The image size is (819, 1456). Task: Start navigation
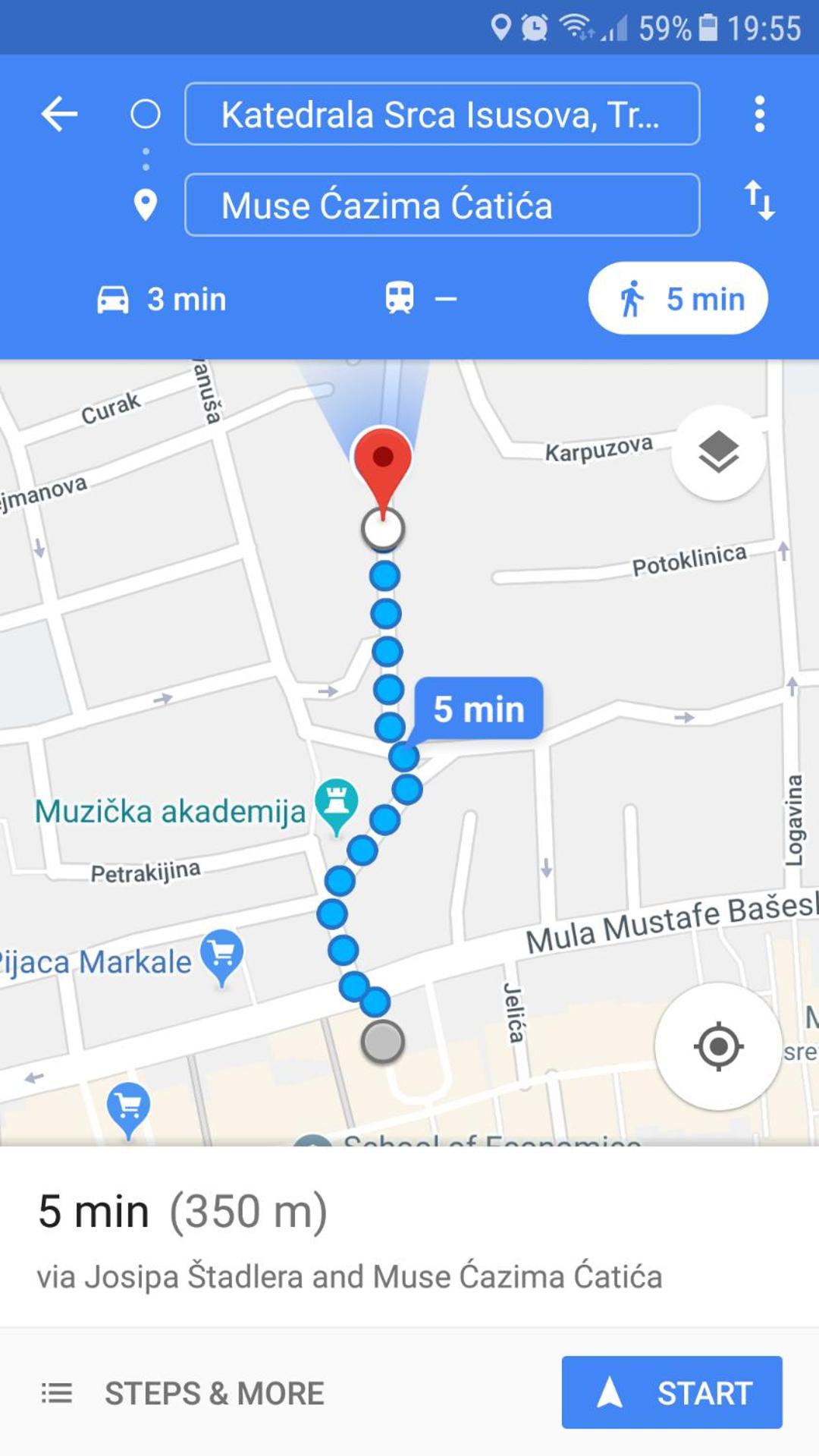672,1392
